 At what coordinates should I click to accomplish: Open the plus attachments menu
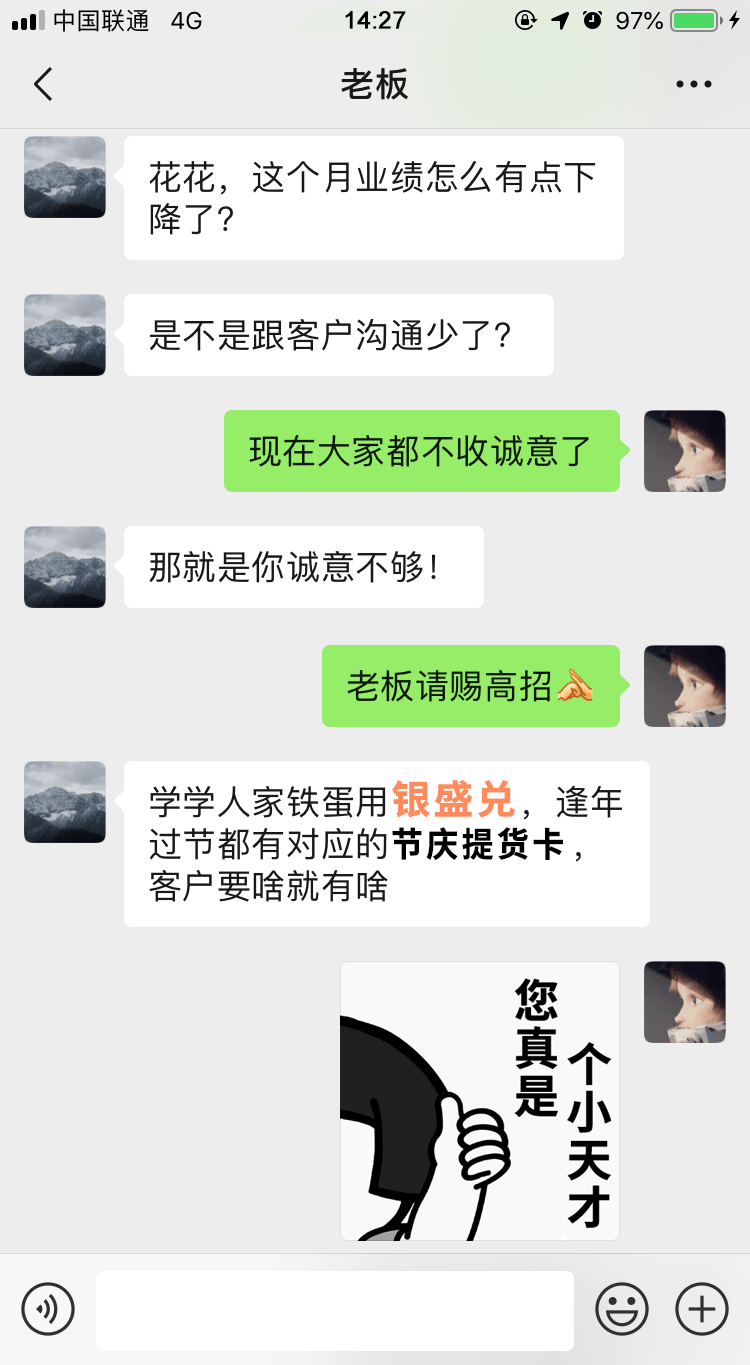(x=702, y=1308)
